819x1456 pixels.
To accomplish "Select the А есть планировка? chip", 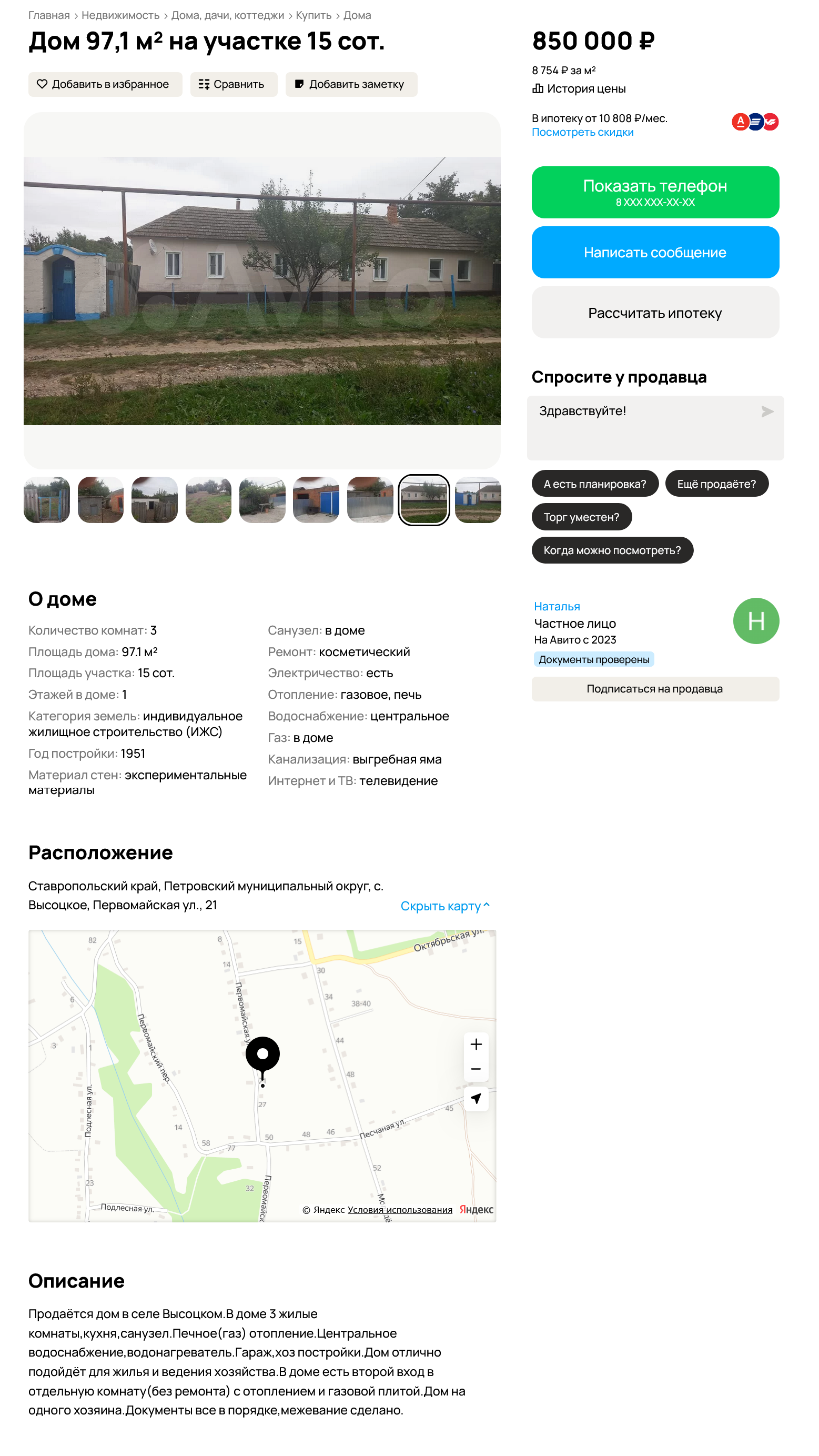I will pos(594,484).
